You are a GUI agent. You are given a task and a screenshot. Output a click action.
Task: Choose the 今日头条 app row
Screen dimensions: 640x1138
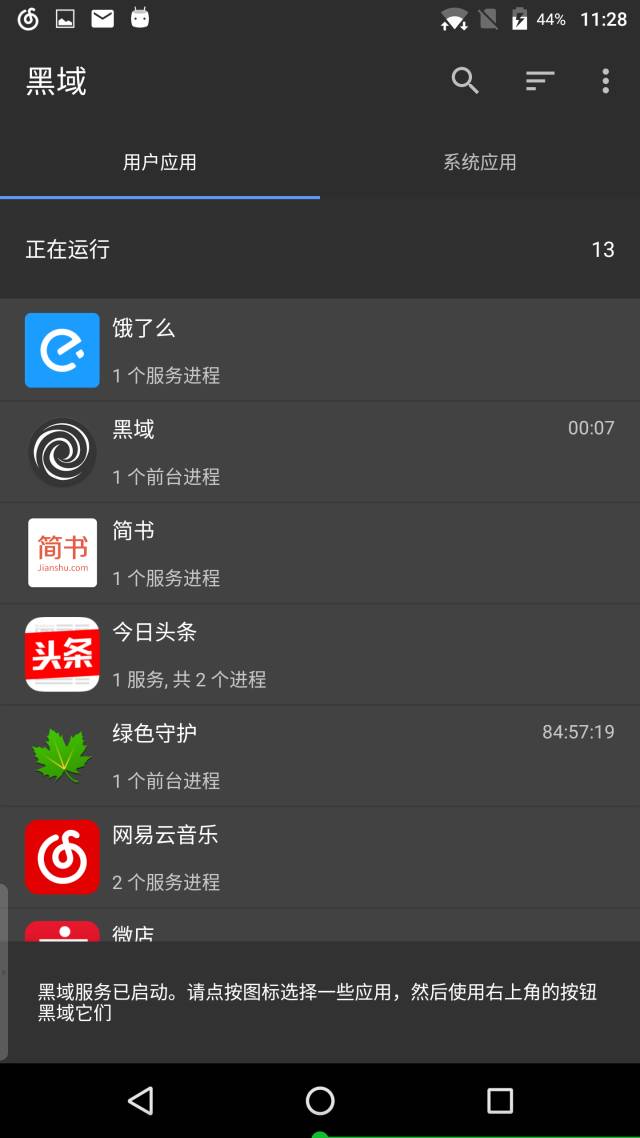coord(320,654)
